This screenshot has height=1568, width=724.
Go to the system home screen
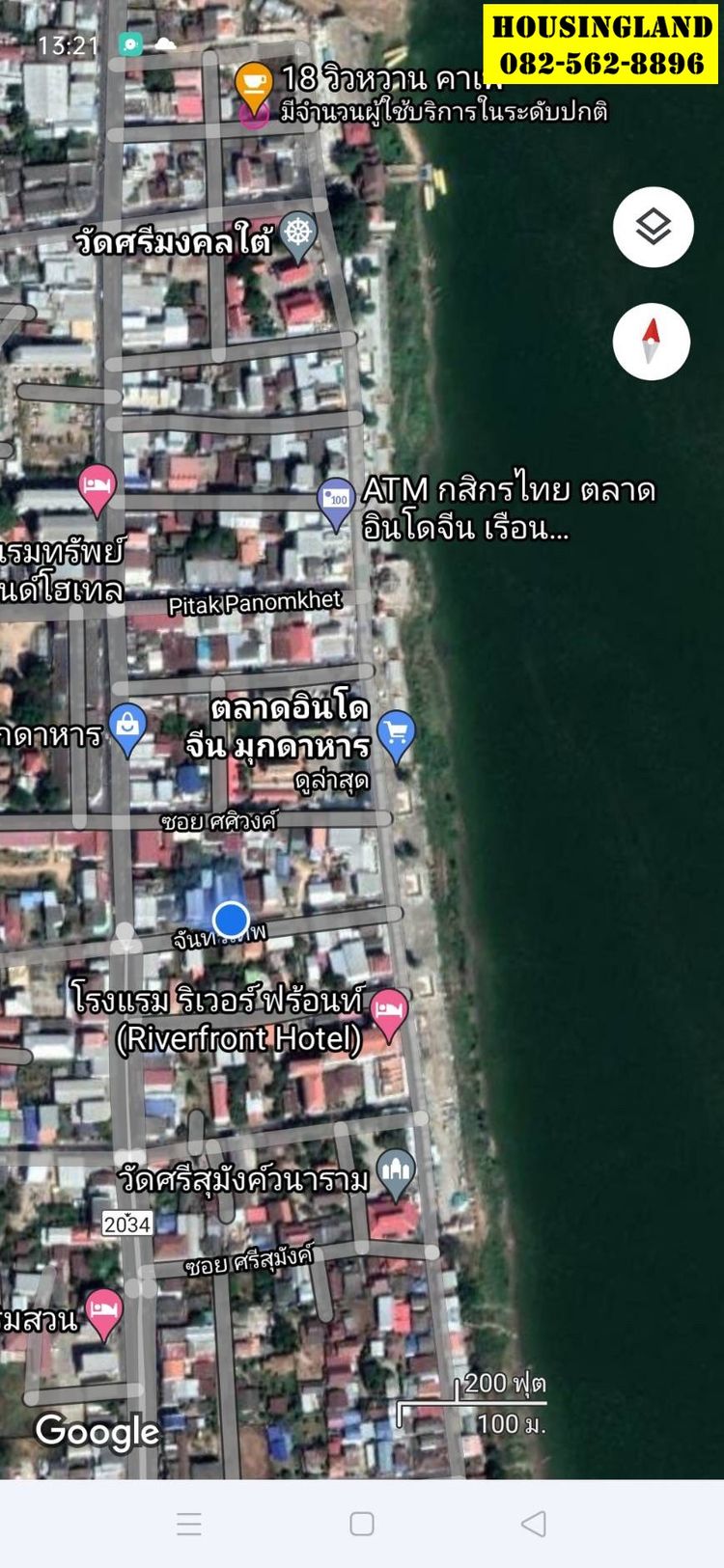coord(362,1524)
